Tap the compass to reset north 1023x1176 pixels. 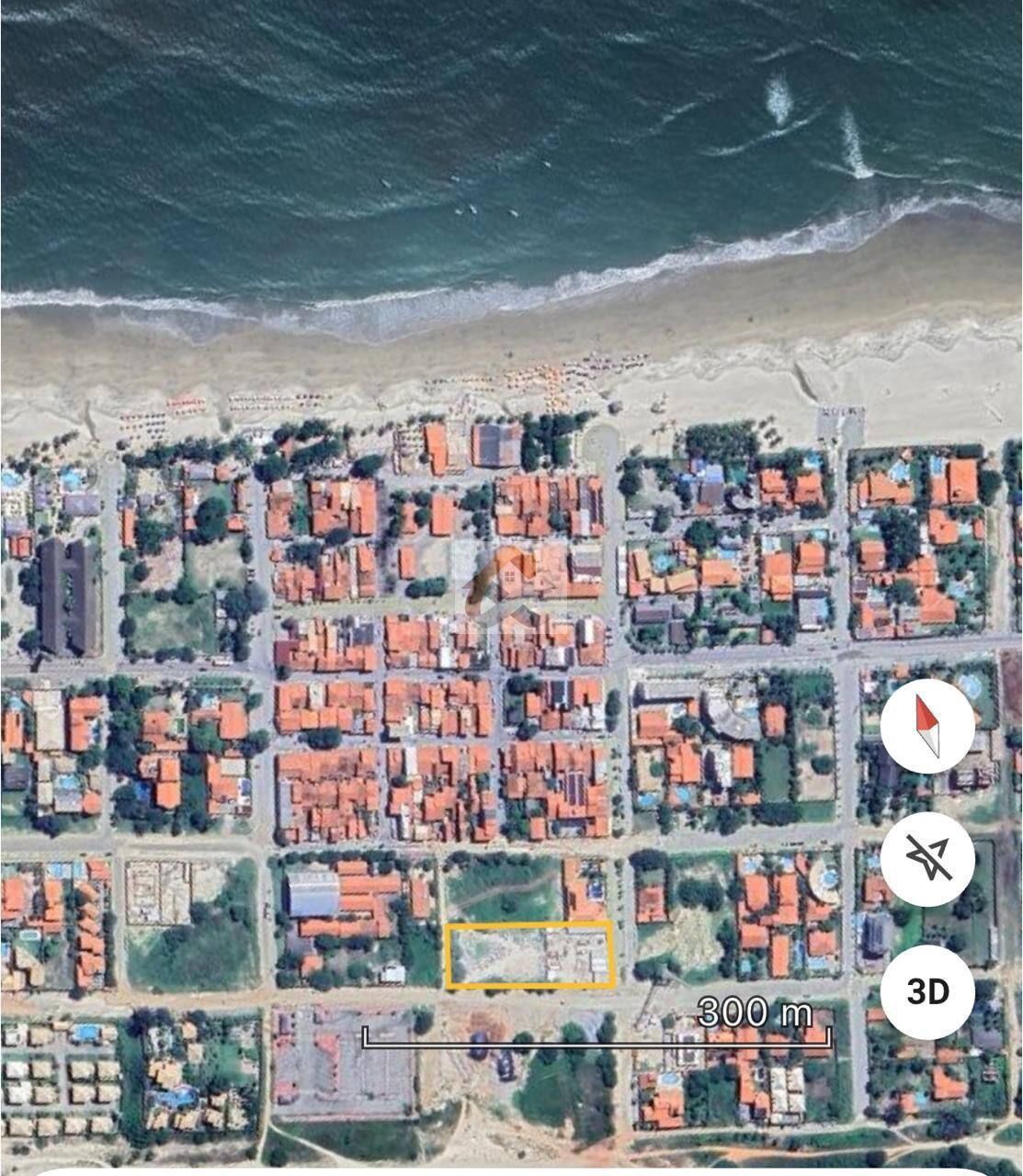[927, 726]
